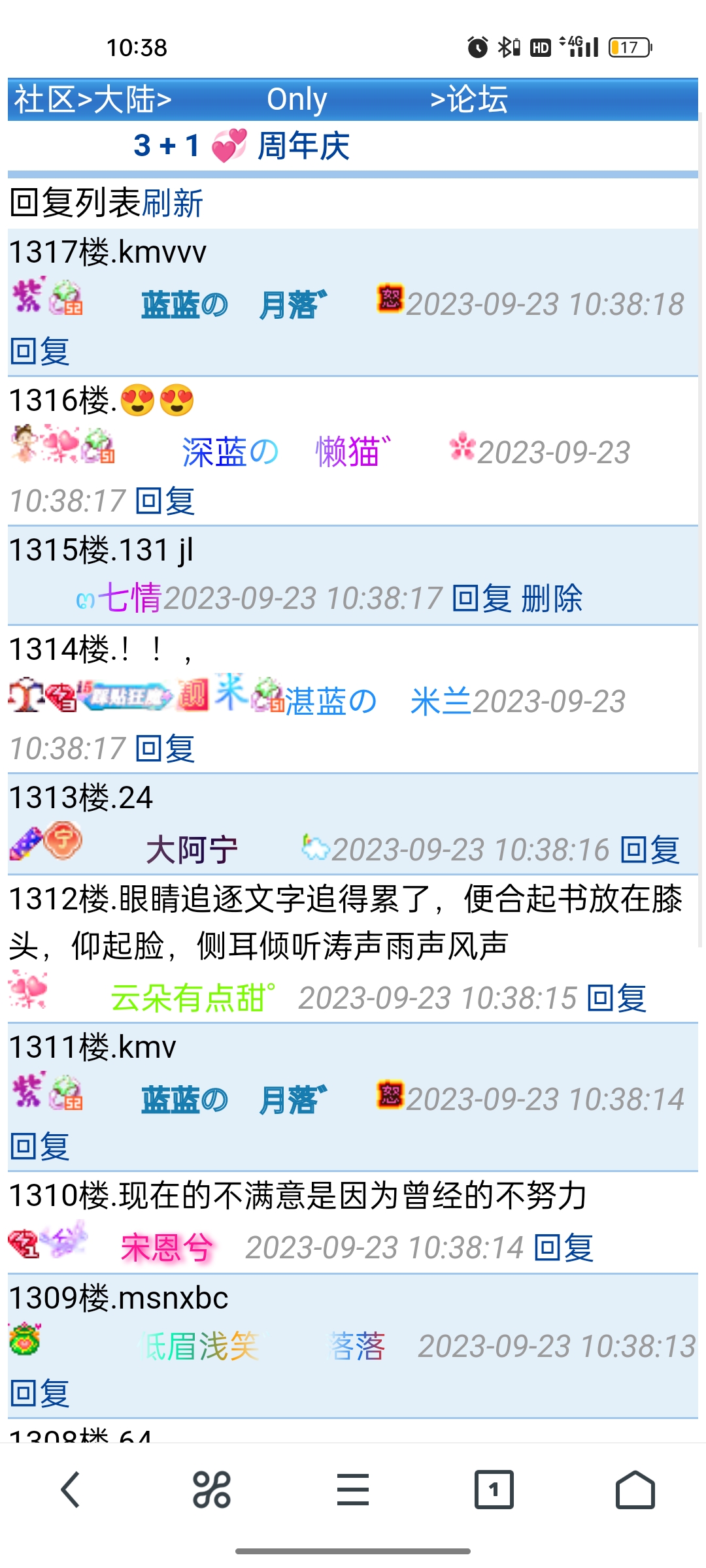Open 宋恩兮 user profile

(x=167, y=1247)
